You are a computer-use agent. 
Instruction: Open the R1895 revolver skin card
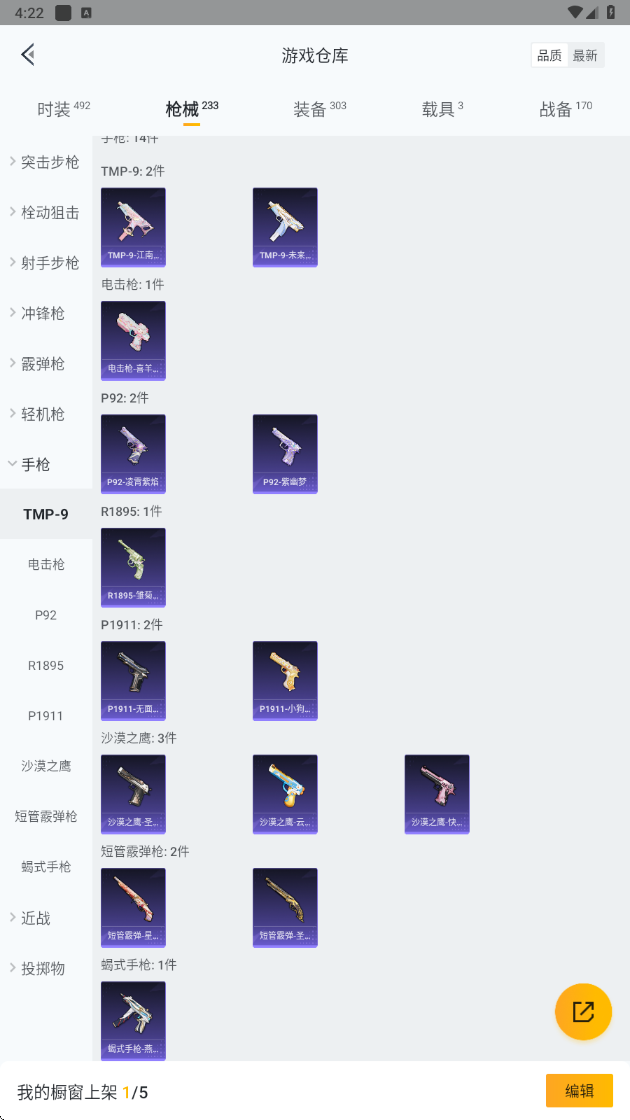[133, 567]
